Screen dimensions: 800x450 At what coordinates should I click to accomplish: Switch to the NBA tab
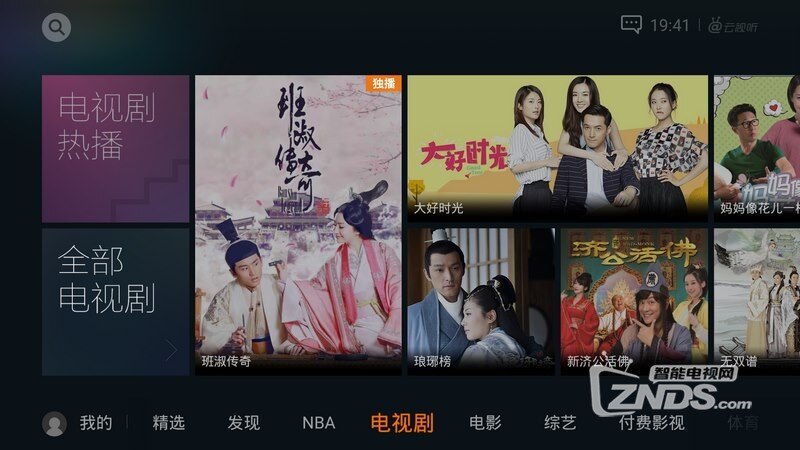[318, 423]
